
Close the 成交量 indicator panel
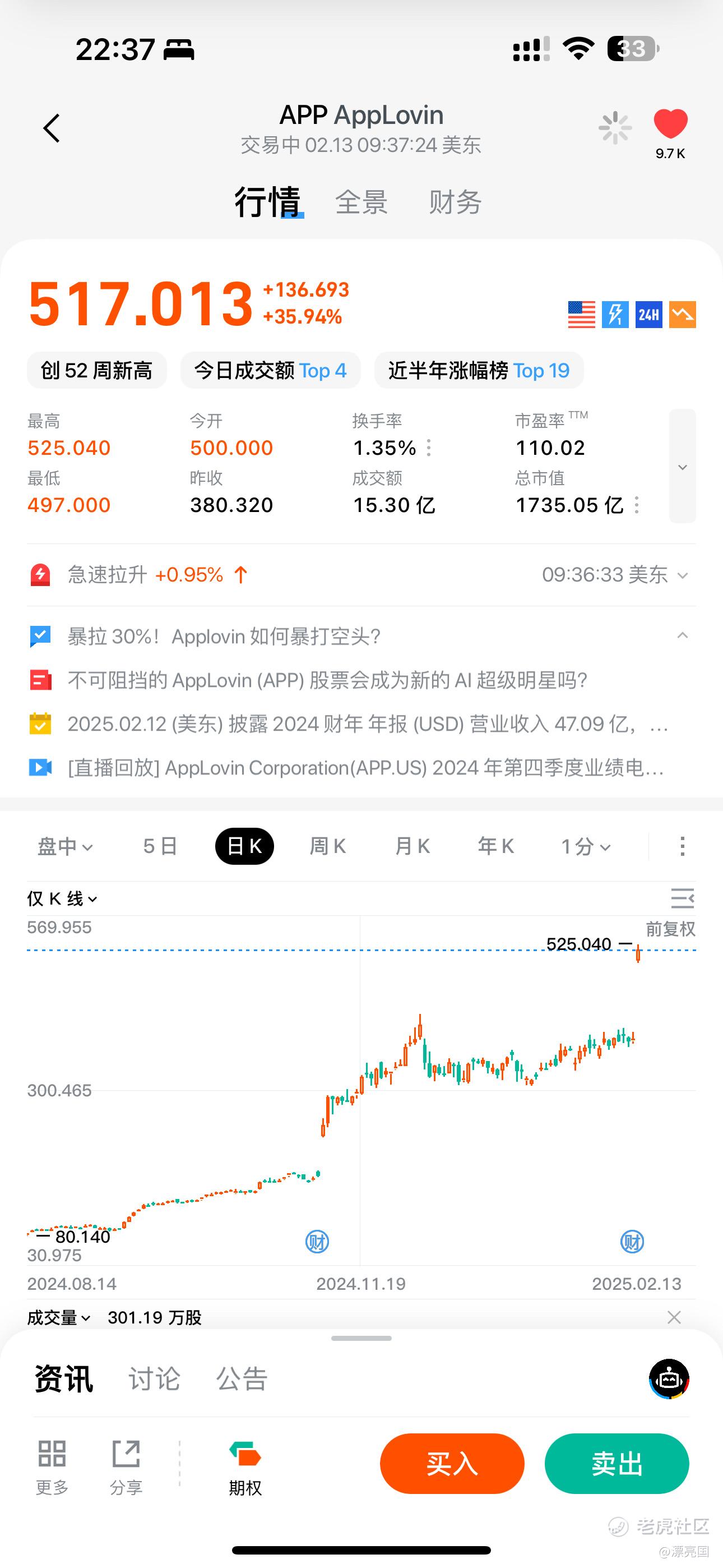tap(674, 1318)
